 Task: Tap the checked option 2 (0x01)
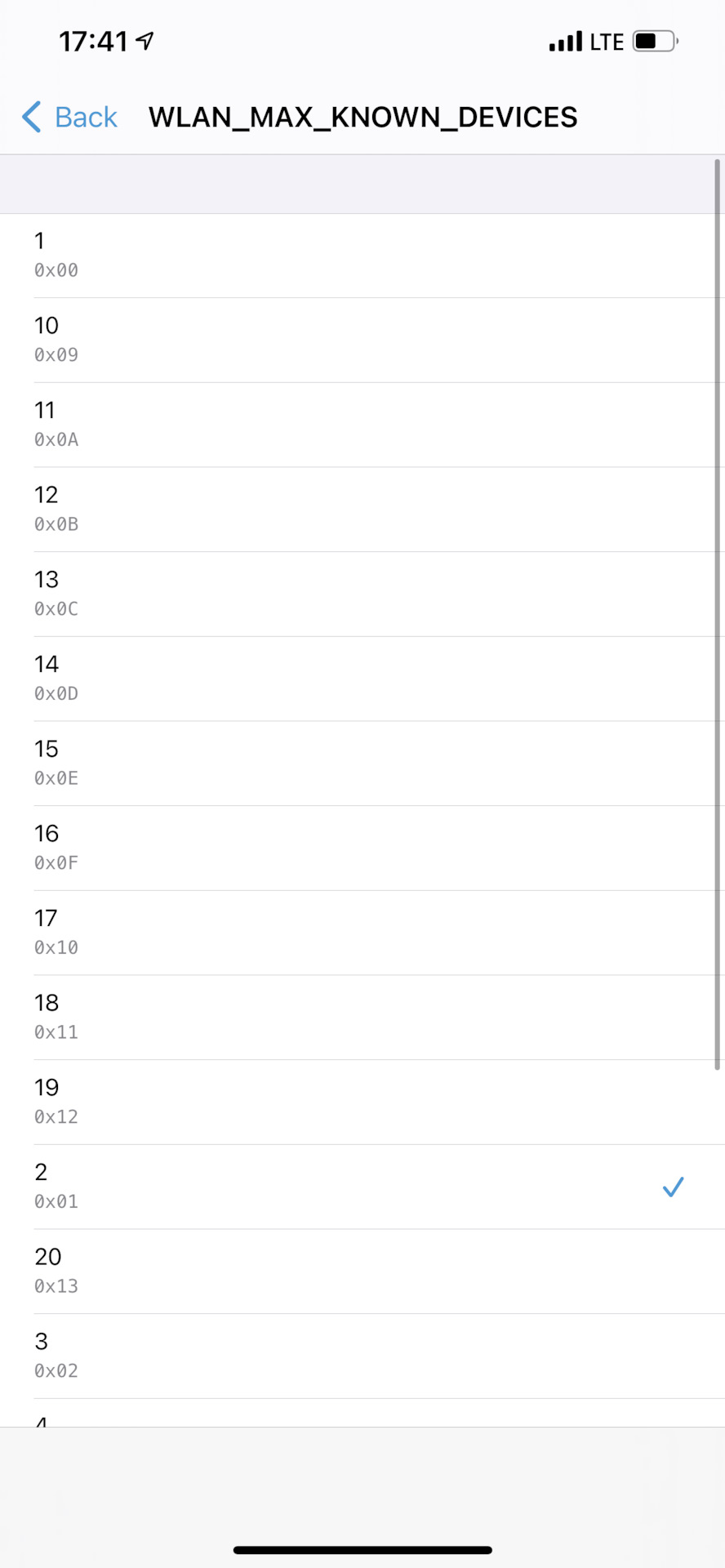(x=362, y=1187)
